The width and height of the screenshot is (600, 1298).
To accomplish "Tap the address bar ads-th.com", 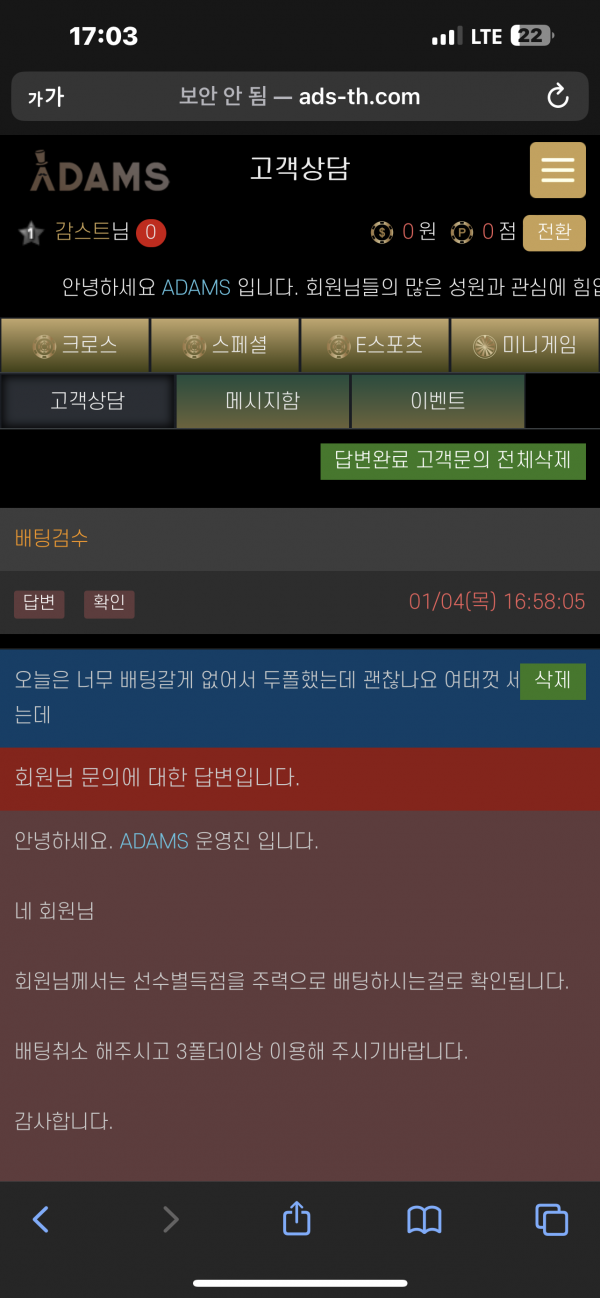I will tap(300, 97).
